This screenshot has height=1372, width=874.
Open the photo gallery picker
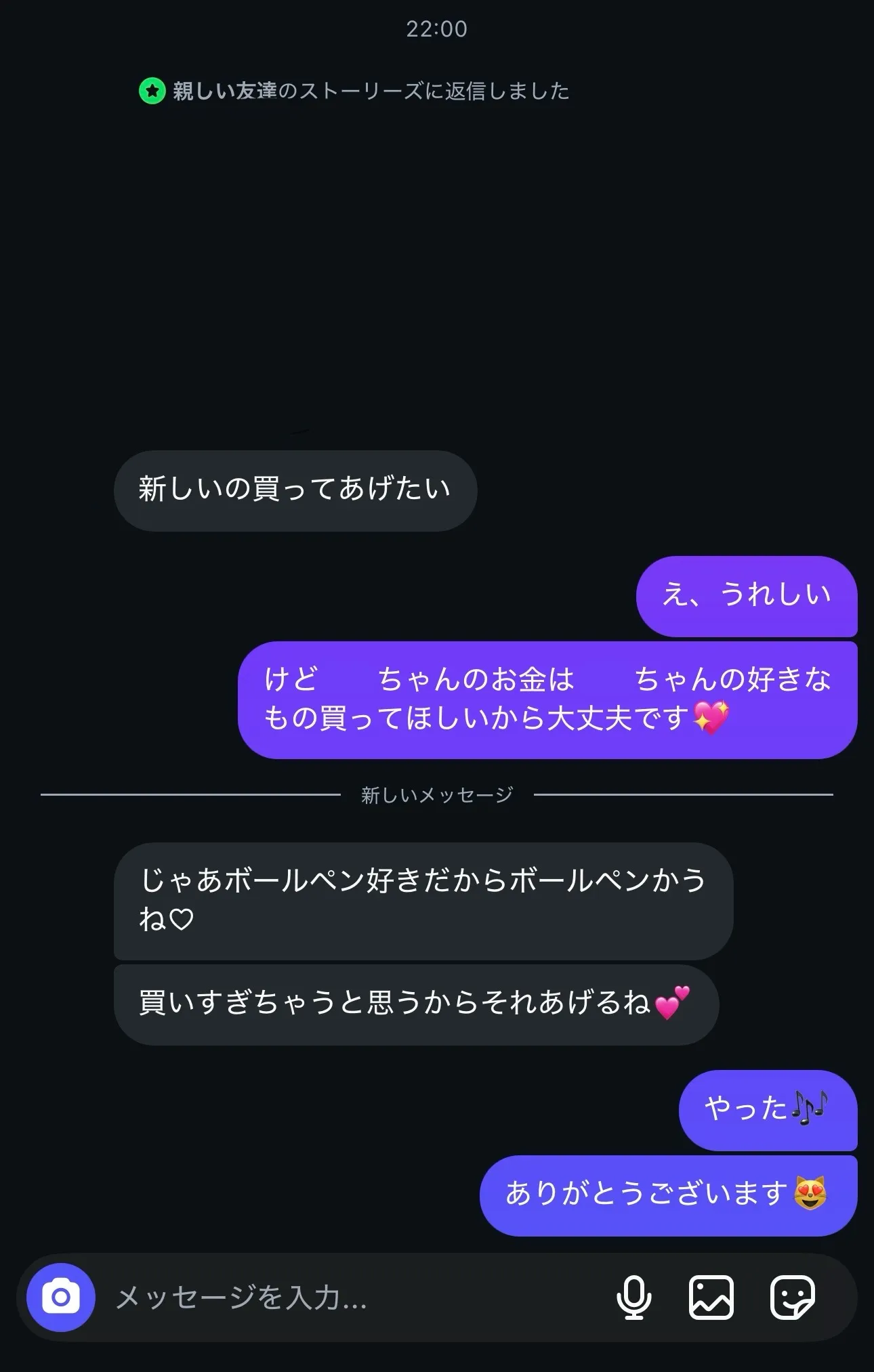711,1298
